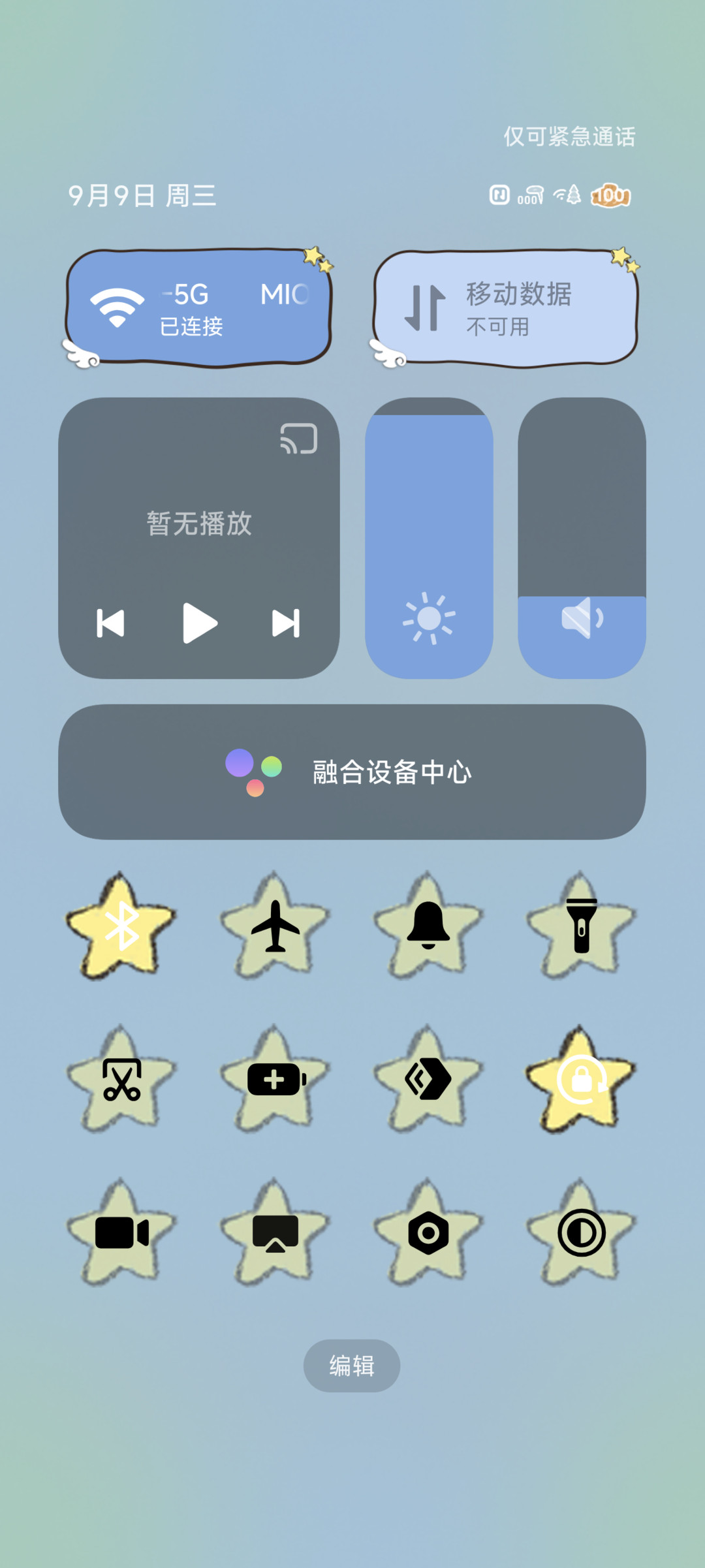This screenshot has width=705, height=1568.
Task: Turn off Bluetooth star toggle
Action: [x=122, y=926]
